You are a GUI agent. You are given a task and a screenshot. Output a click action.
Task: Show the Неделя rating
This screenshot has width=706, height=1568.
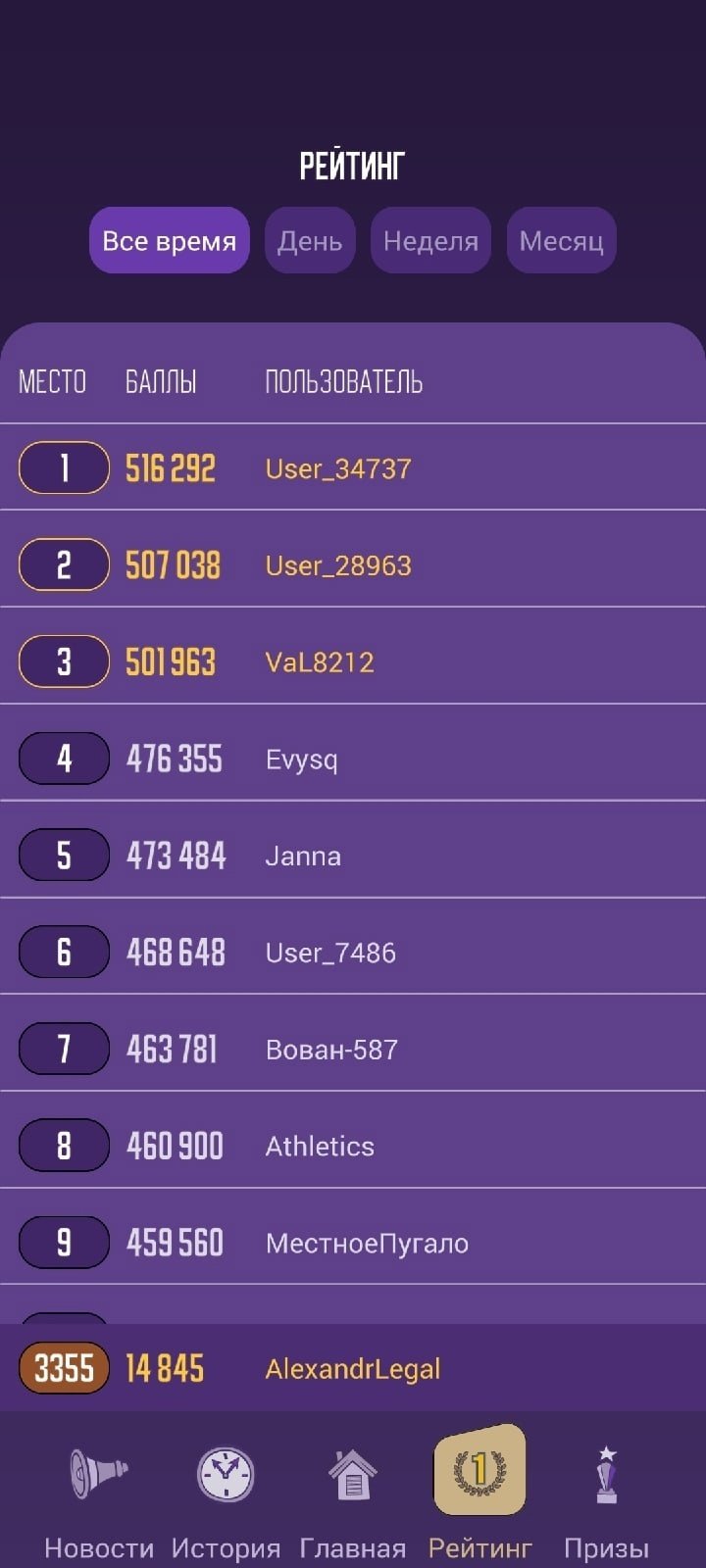click(430, 241)
